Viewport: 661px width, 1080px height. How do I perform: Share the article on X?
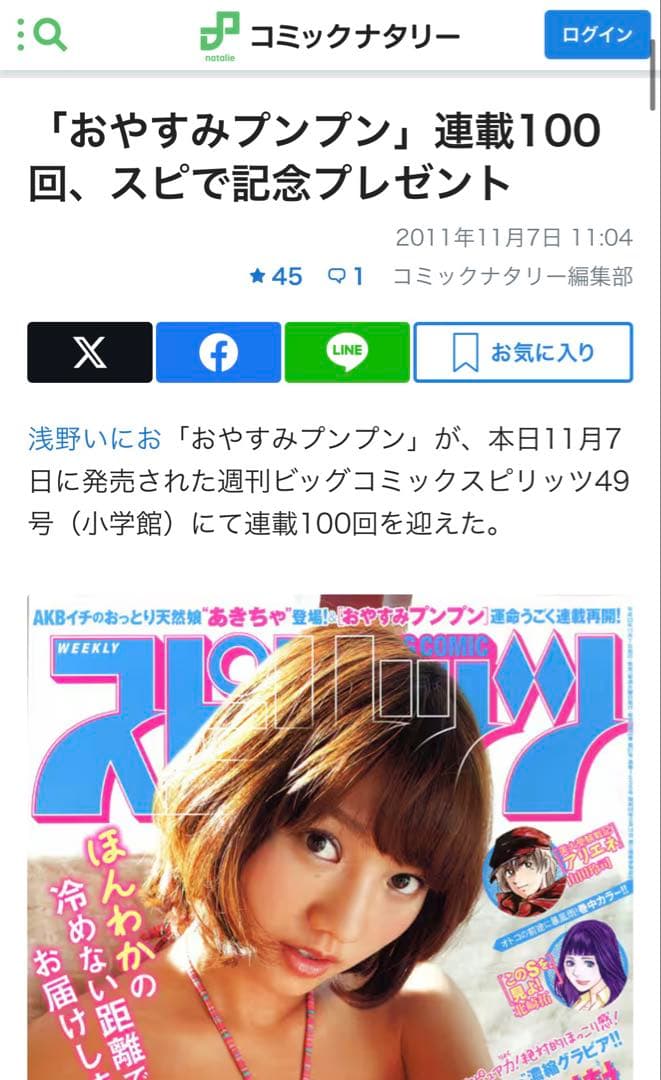90,352
